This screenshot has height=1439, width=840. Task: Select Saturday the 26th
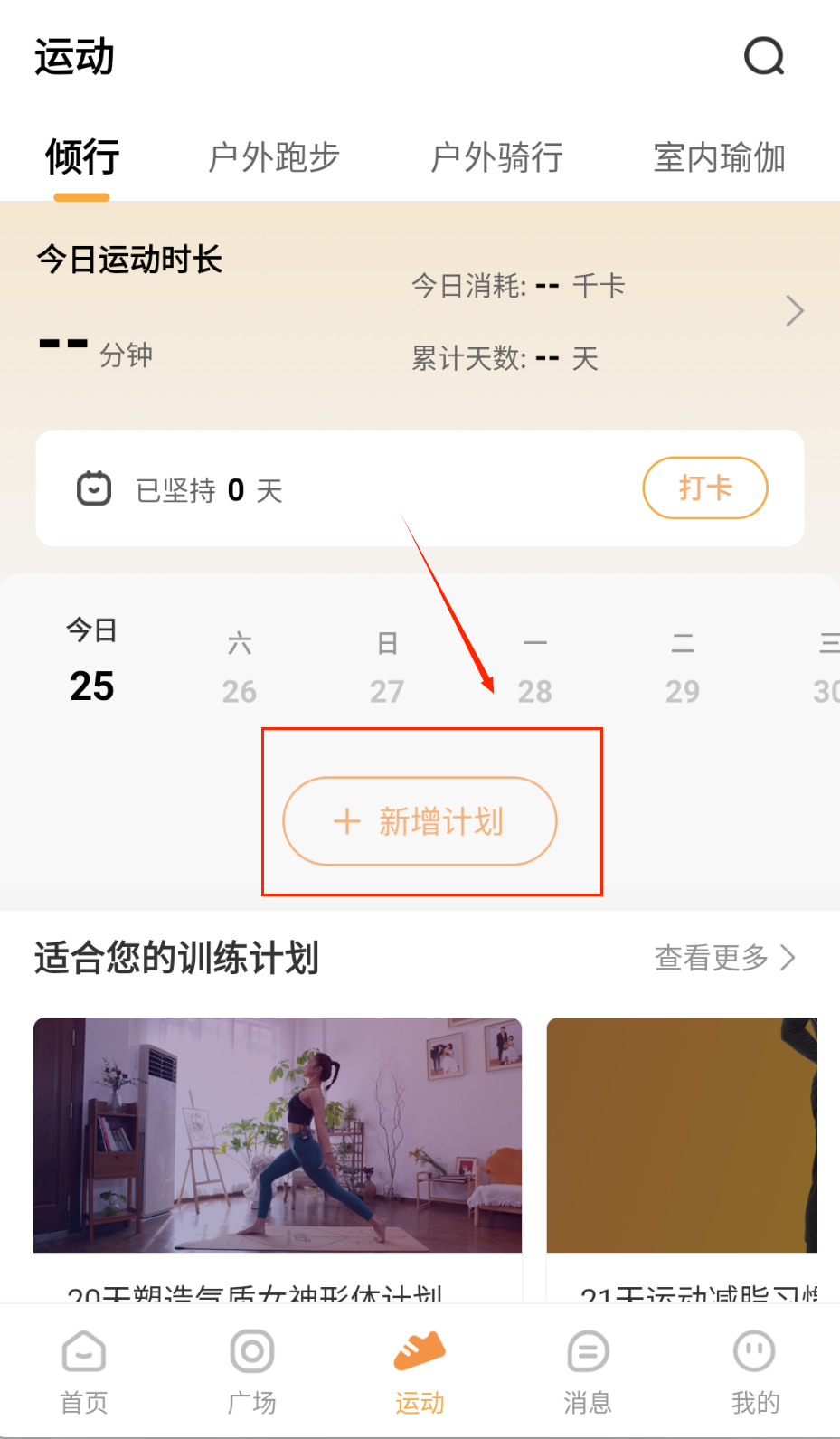pyautogui.click(x=240, y=669)
